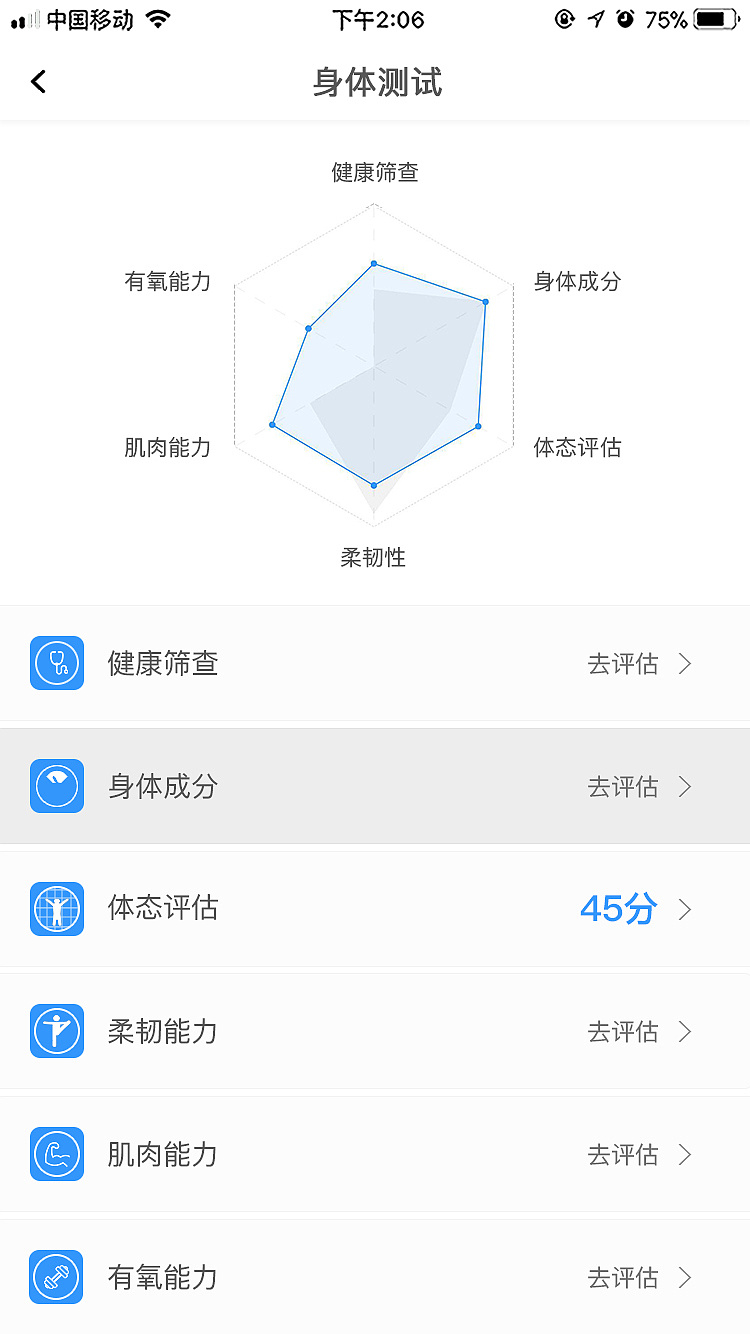
Task: Expand the 有氧能力 row chevron
Action: [x=685, y=1277]
